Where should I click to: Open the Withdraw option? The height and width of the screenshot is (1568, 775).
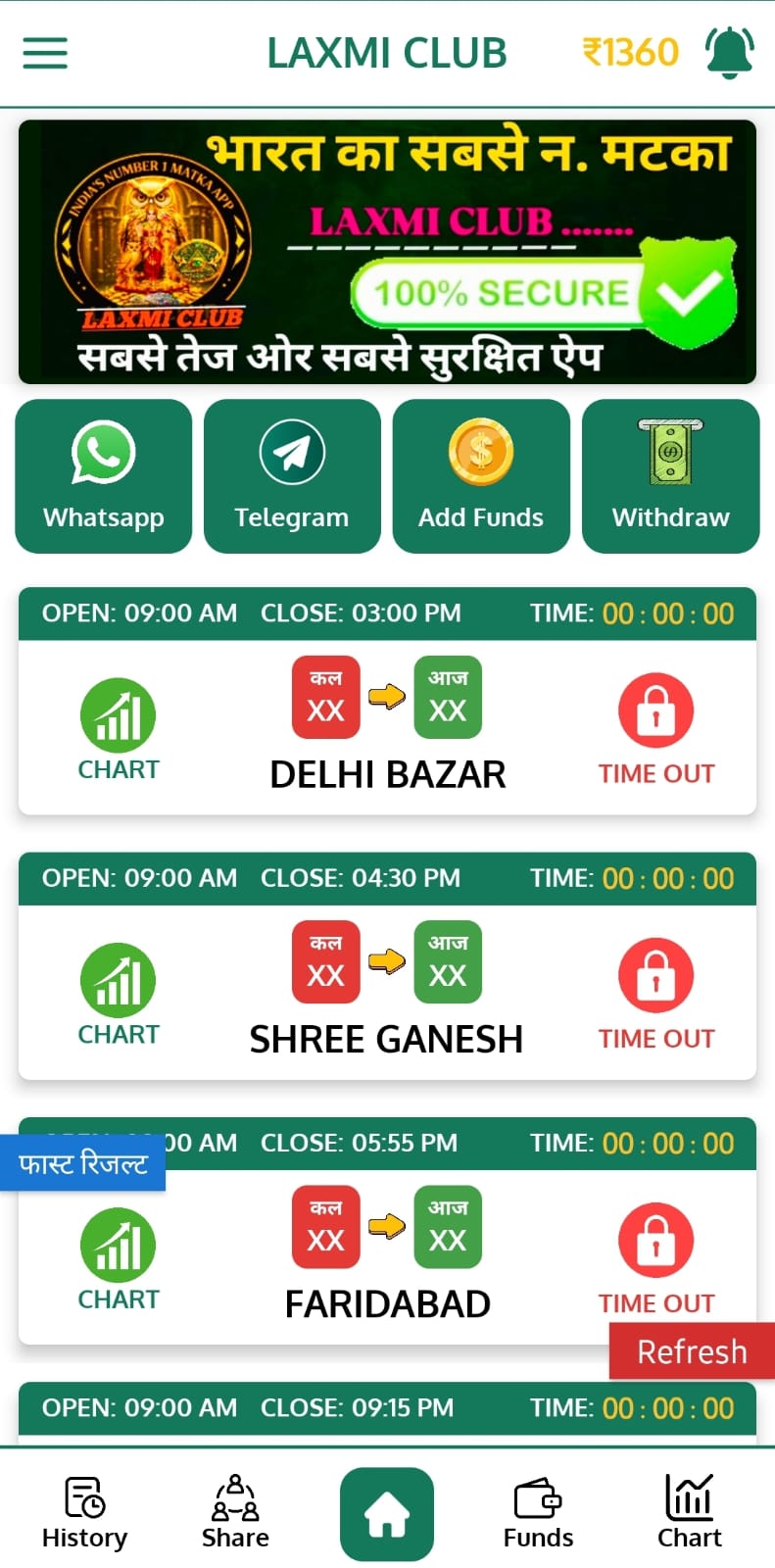tap(671, 476)
